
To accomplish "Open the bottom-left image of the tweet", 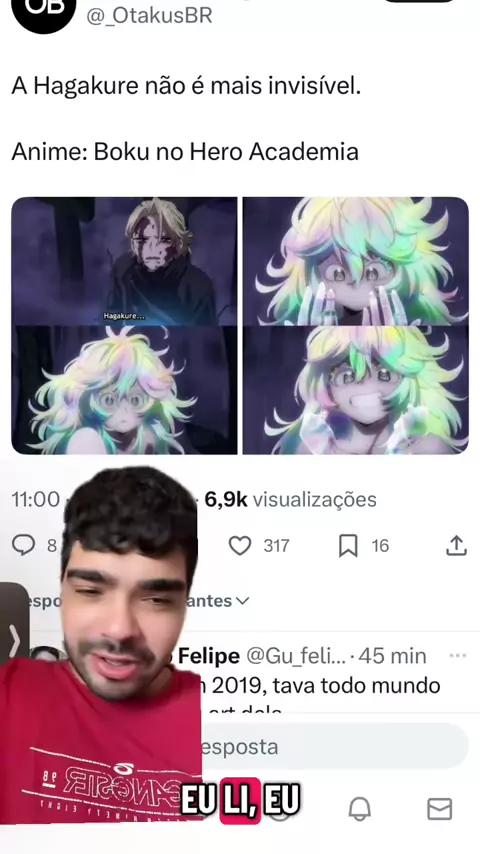I will pyautogui.click(x=124, y=390).
